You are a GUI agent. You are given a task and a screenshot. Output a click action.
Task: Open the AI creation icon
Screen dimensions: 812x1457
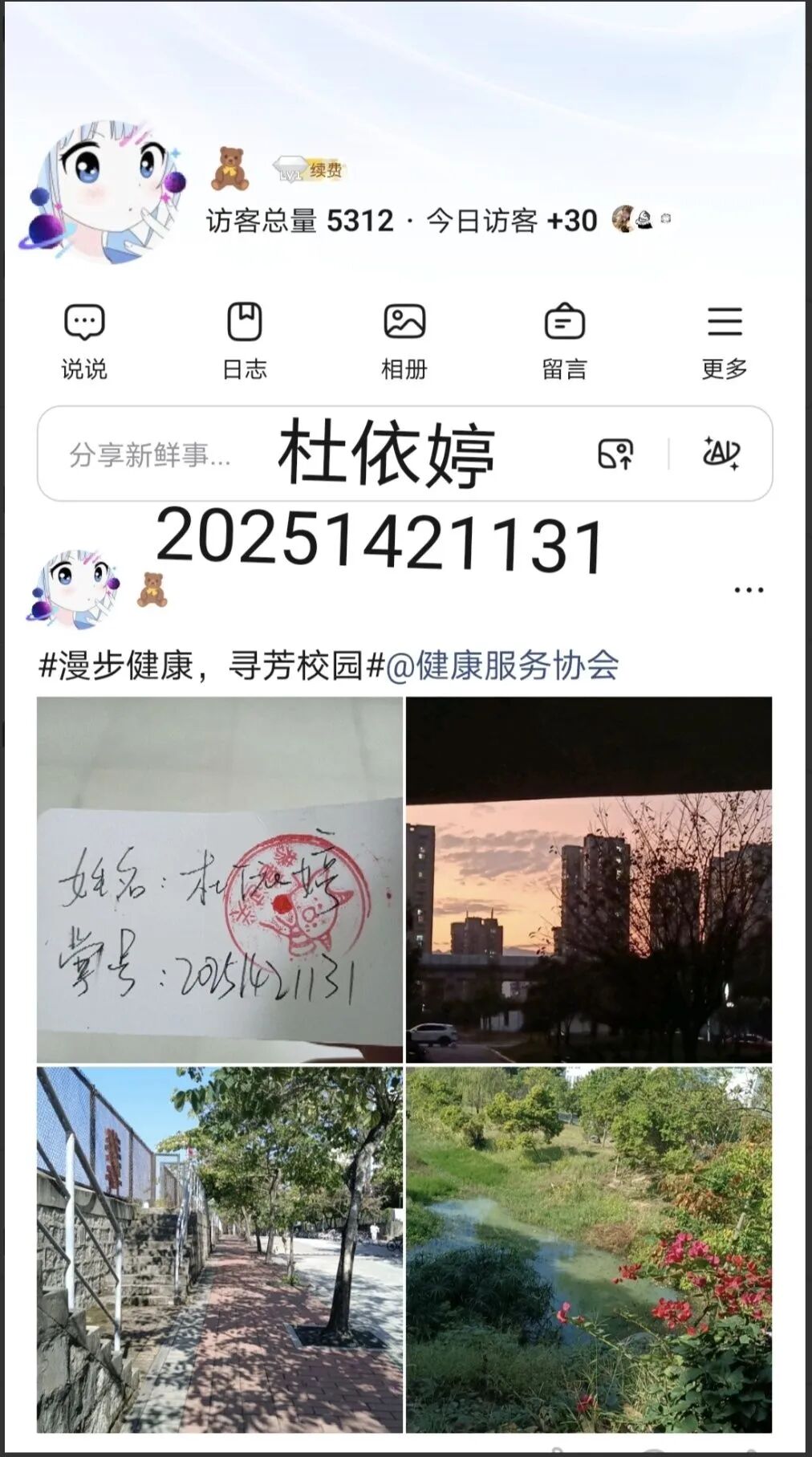pyautogui.click(x=721, y=454)
